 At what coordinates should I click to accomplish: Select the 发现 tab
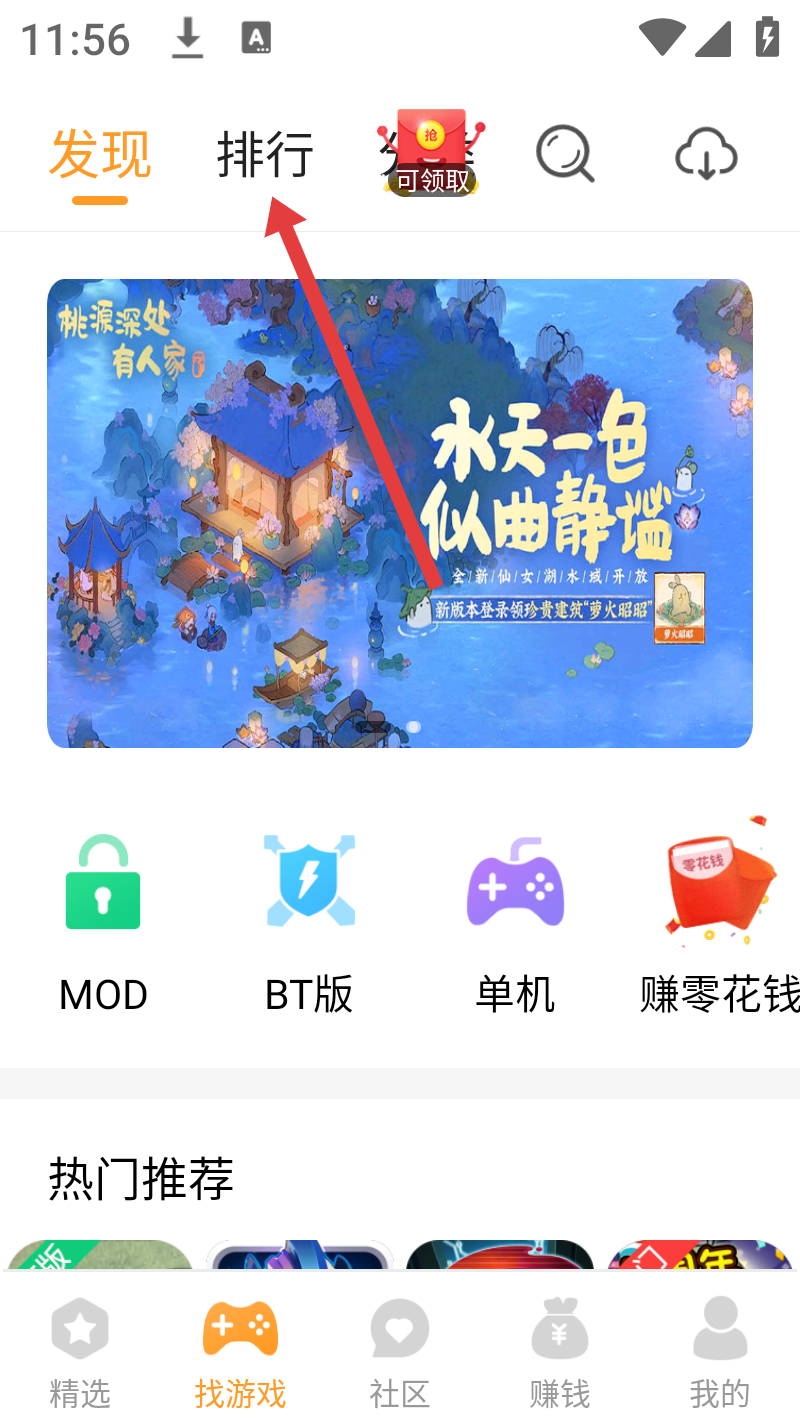(x=100, y=155)
